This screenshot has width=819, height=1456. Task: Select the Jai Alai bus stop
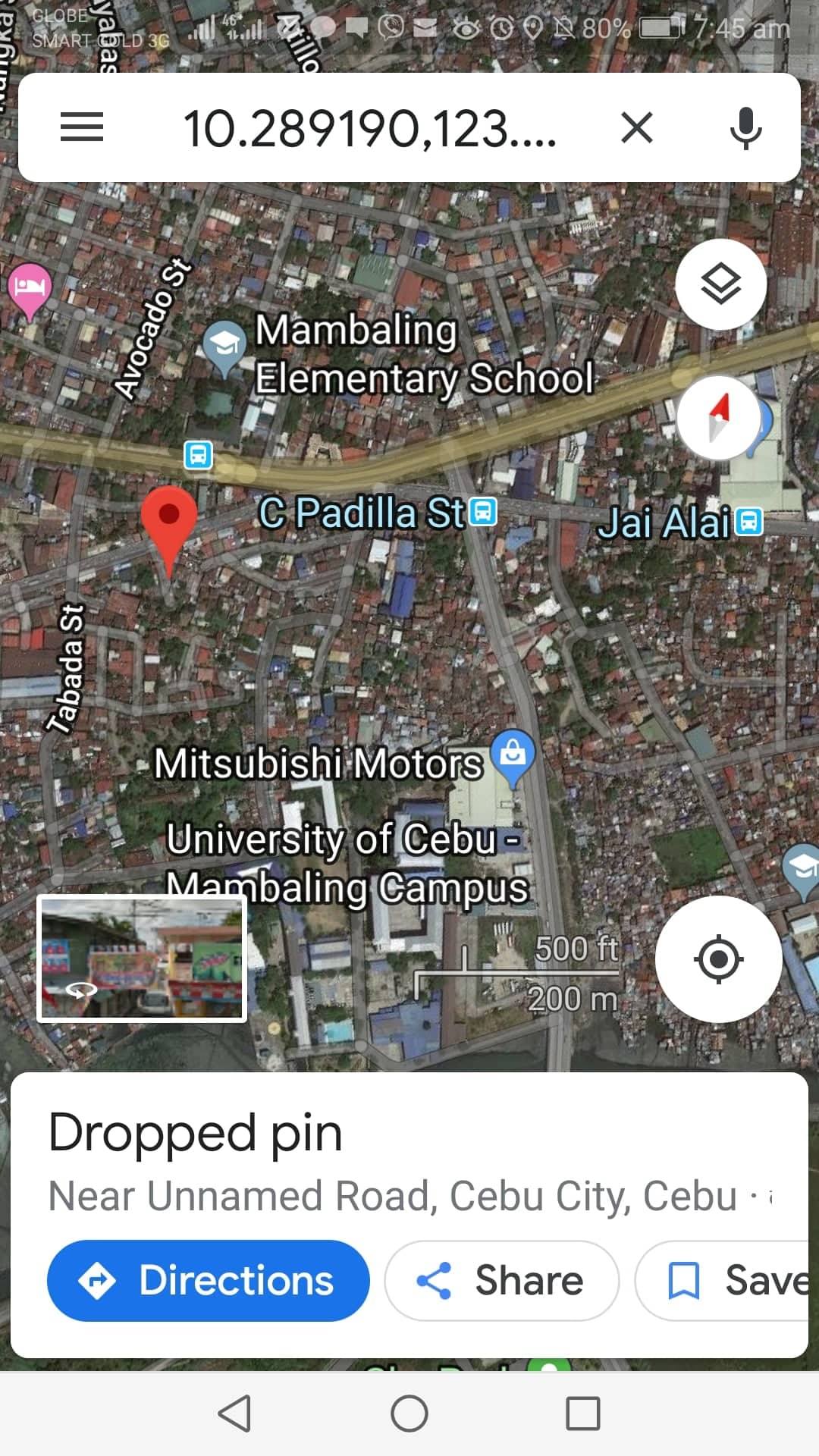click(x=749, y=522)
